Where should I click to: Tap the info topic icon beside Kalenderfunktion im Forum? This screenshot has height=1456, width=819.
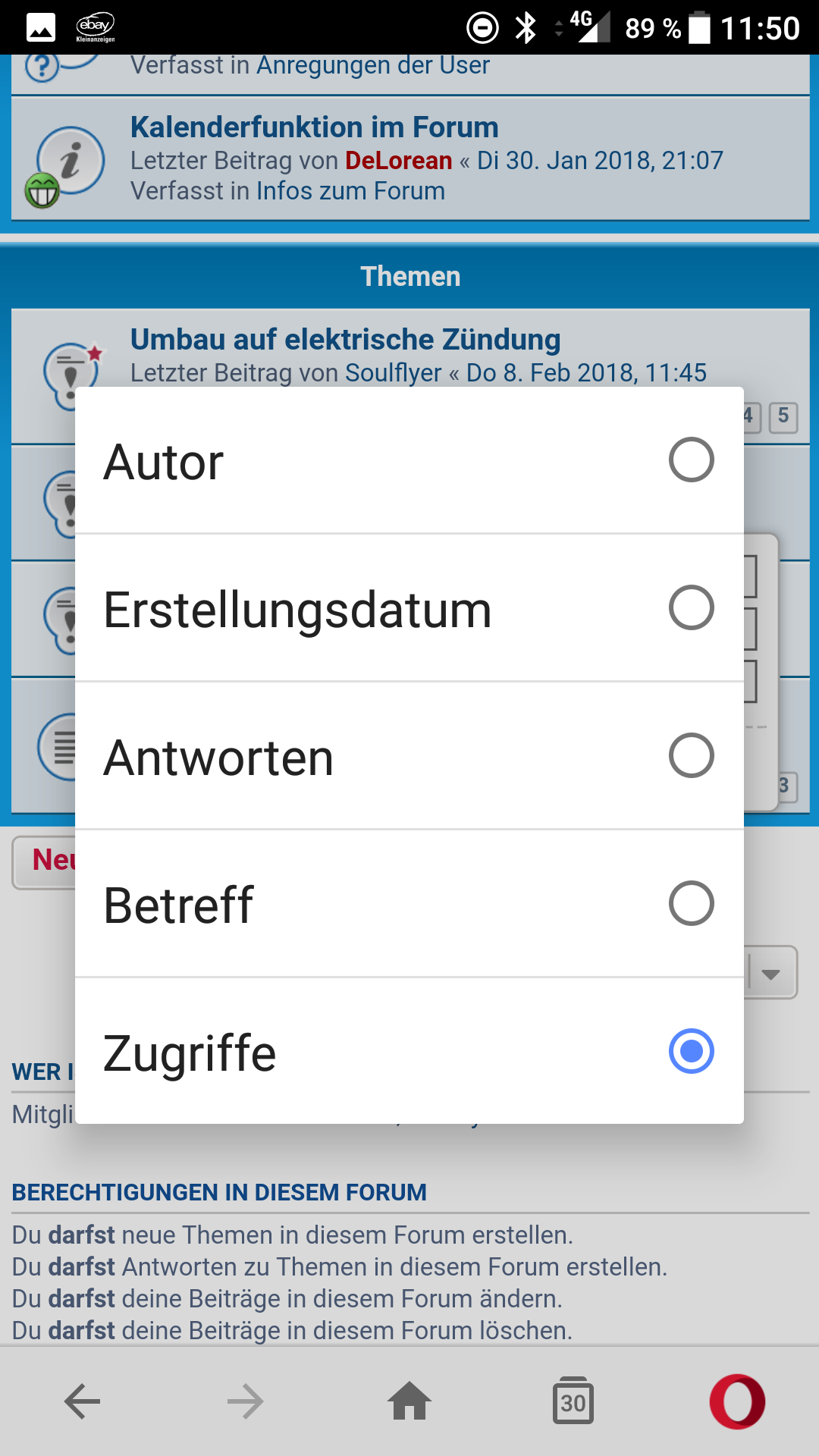(71, 159)
